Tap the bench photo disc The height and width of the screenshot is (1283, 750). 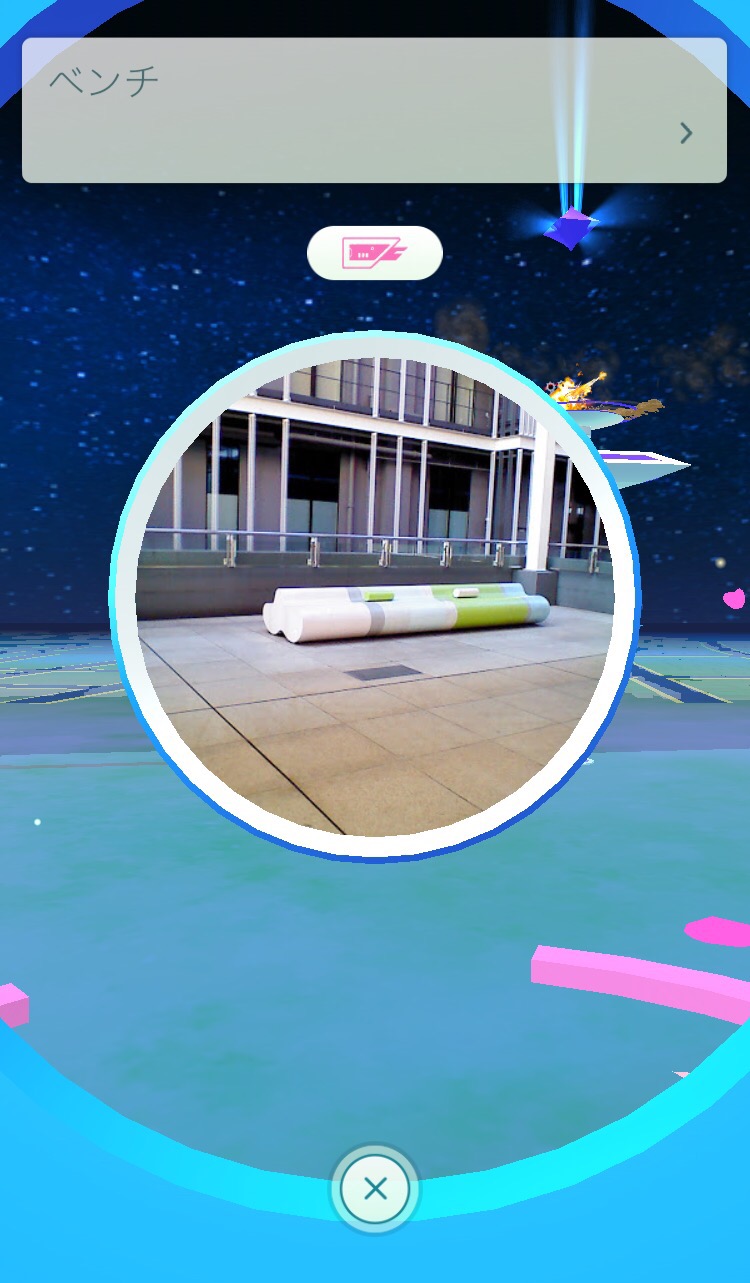[x=374, y=597]
